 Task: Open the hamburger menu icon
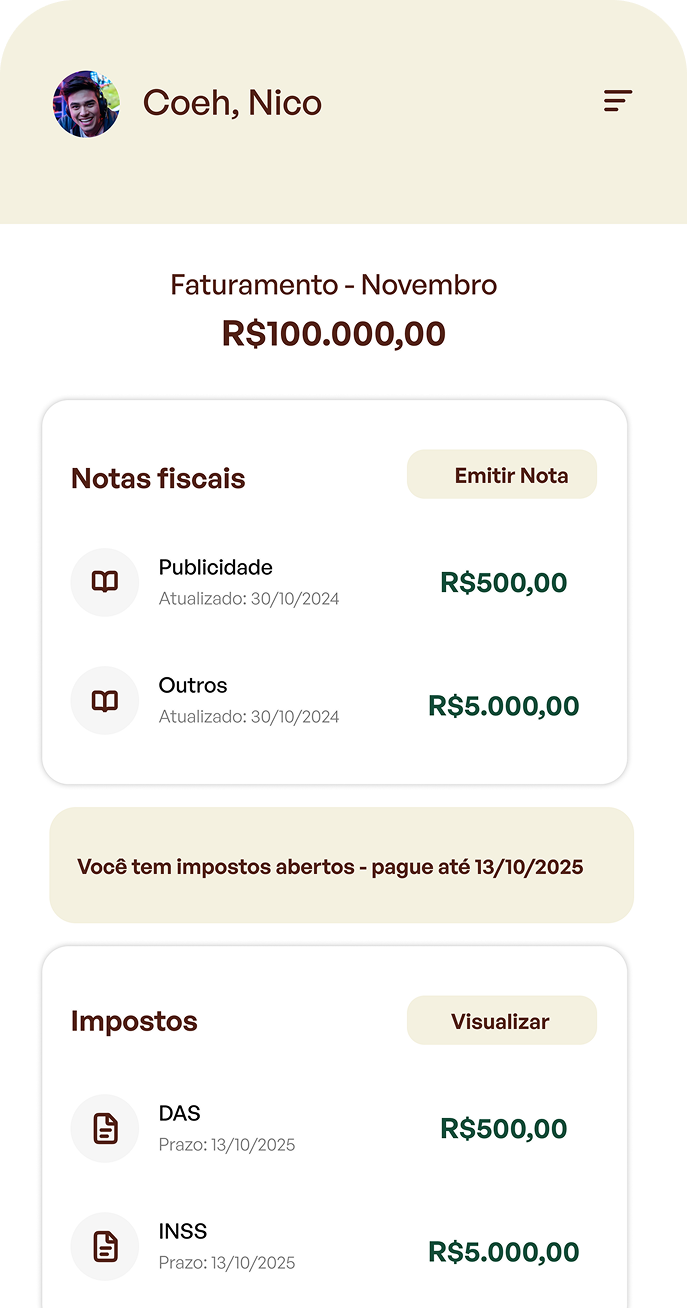pos(618,101)
